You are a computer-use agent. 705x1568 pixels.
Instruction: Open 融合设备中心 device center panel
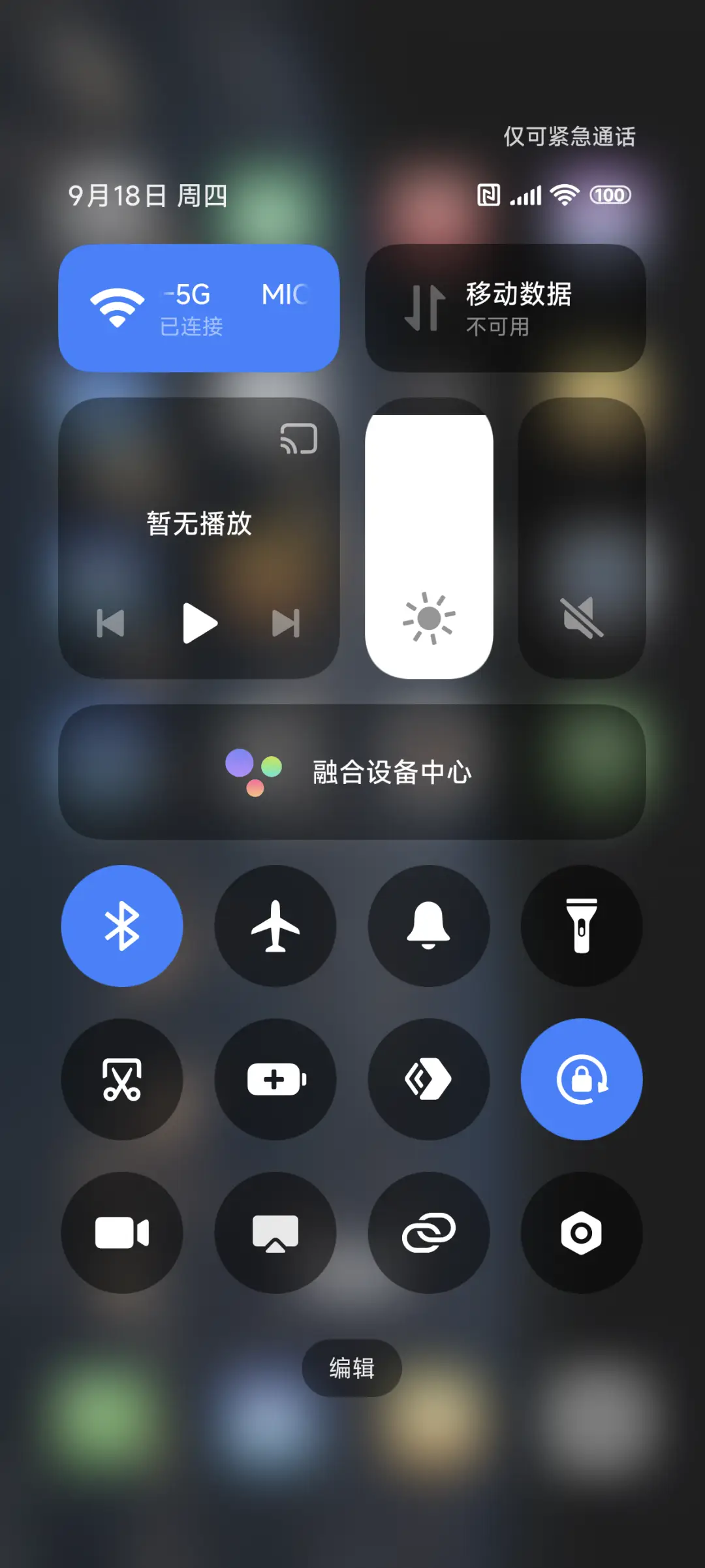click(352, 773)
